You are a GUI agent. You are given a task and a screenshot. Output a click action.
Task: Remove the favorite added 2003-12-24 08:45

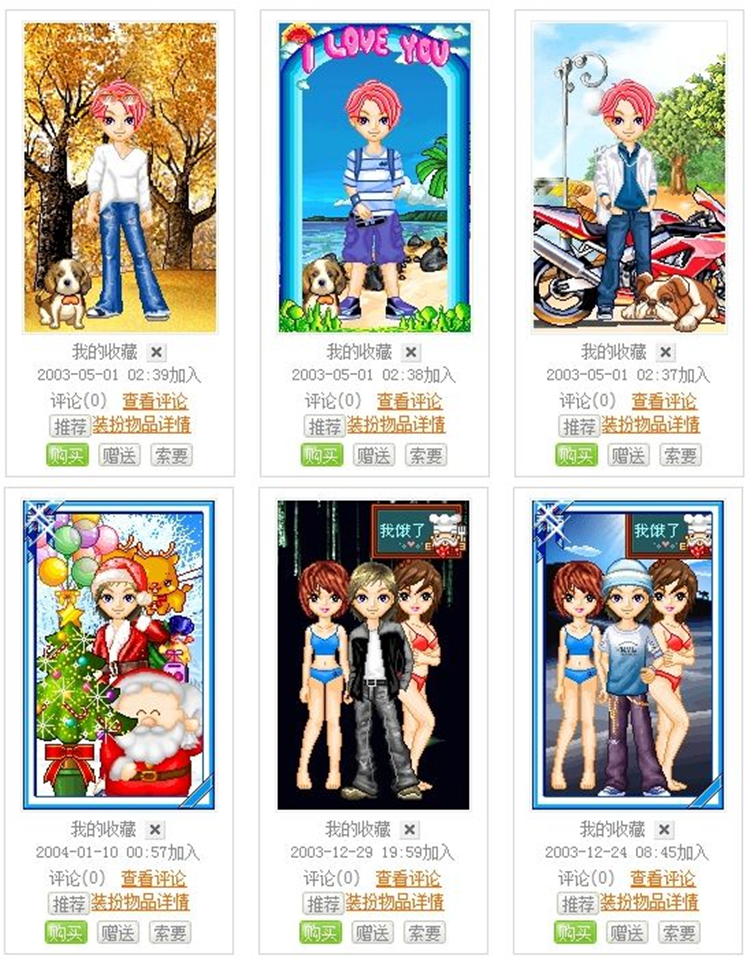click(x=665, y=830)
